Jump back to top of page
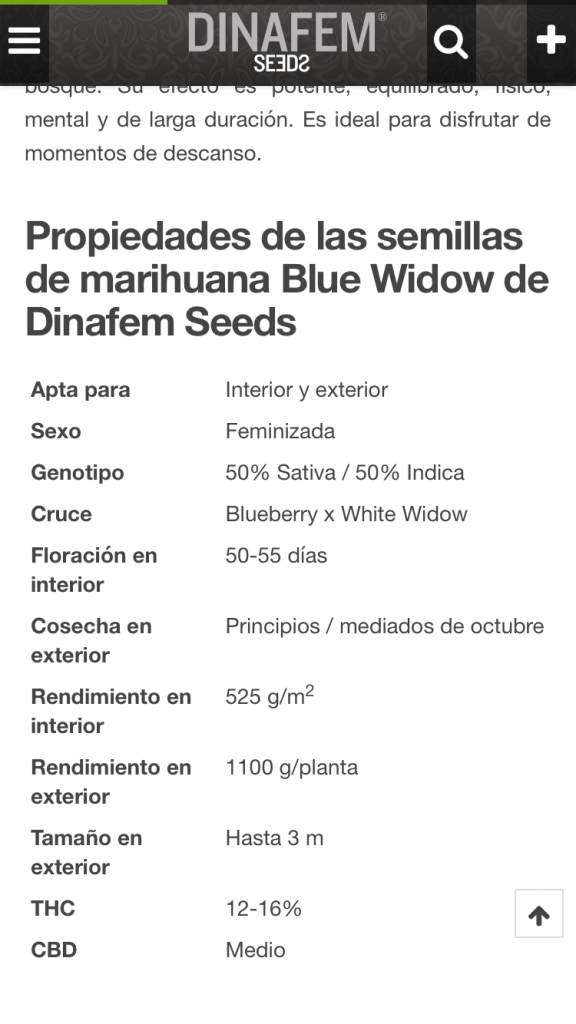The height and width of the screenshot is (1024, 576). point(539,913)
